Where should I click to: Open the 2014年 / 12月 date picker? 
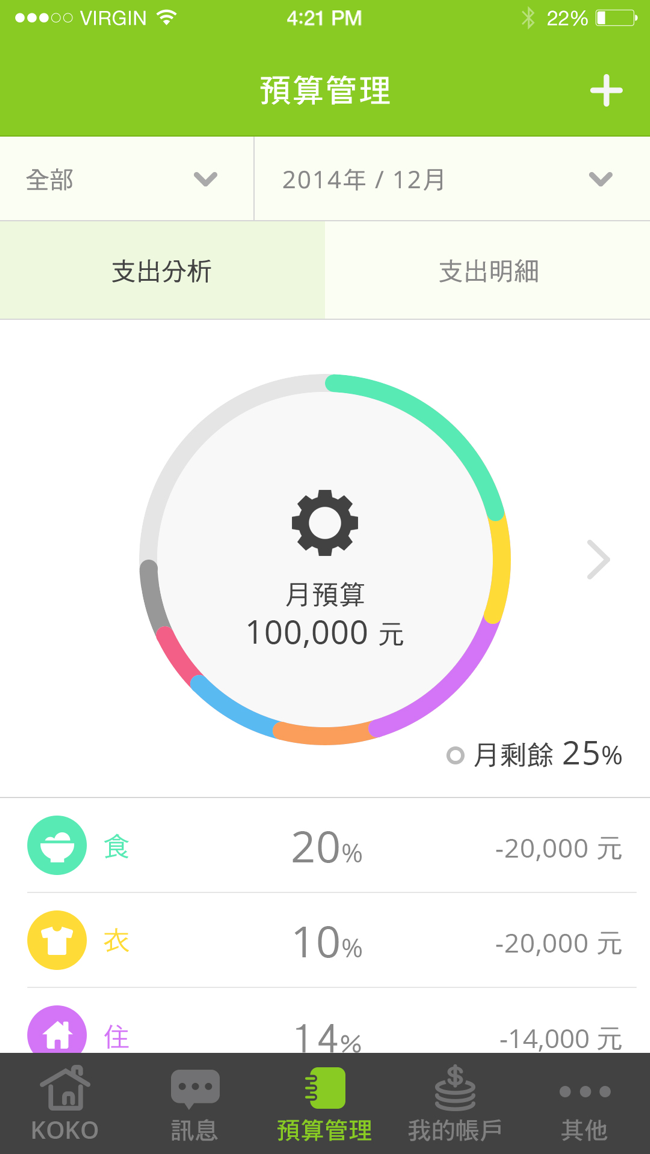click(452, 179)
